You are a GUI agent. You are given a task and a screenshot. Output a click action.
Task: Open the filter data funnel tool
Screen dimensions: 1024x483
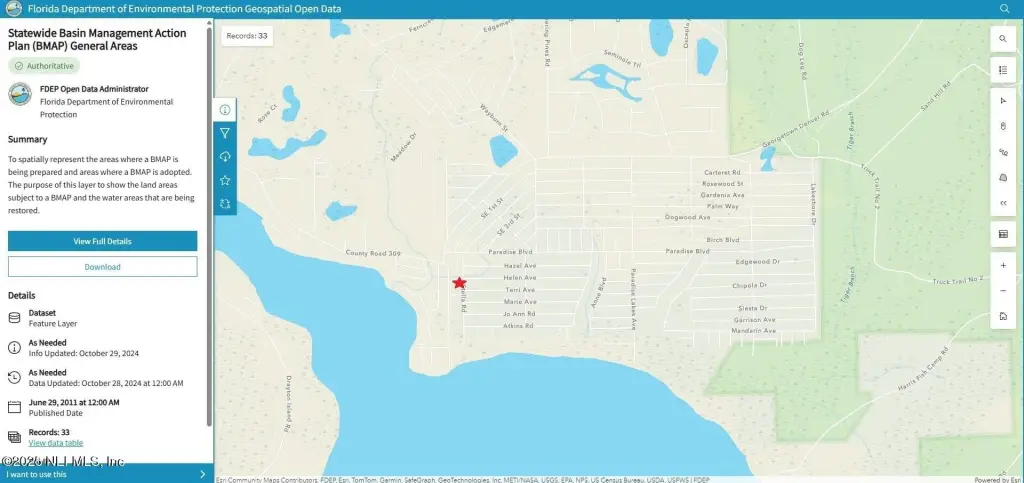click(225, 133)
